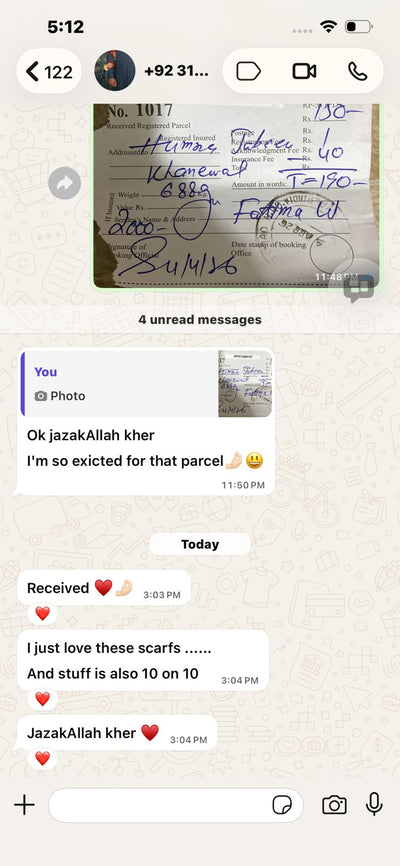The height and width of the screenshot is (866, 400).
Task: Start a video call
Action: click(304, 71)
